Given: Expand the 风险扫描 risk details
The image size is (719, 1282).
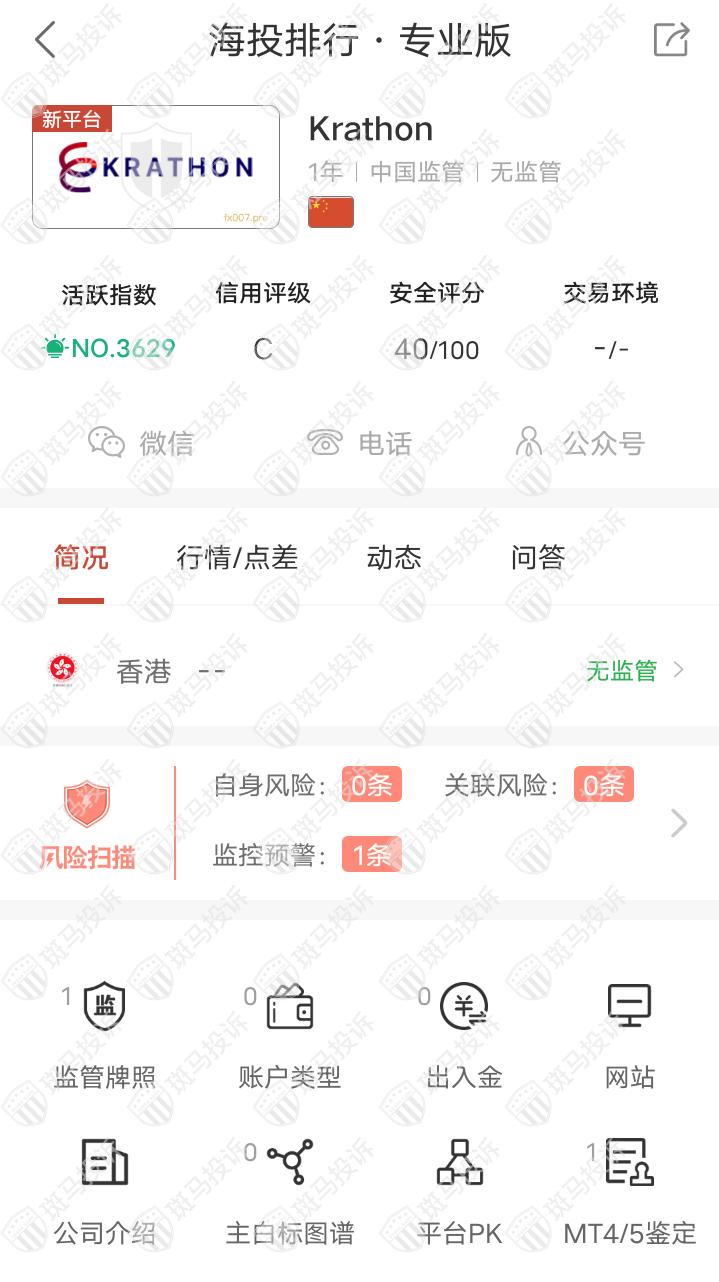Looking at the screenshot, I should point(678,823).
